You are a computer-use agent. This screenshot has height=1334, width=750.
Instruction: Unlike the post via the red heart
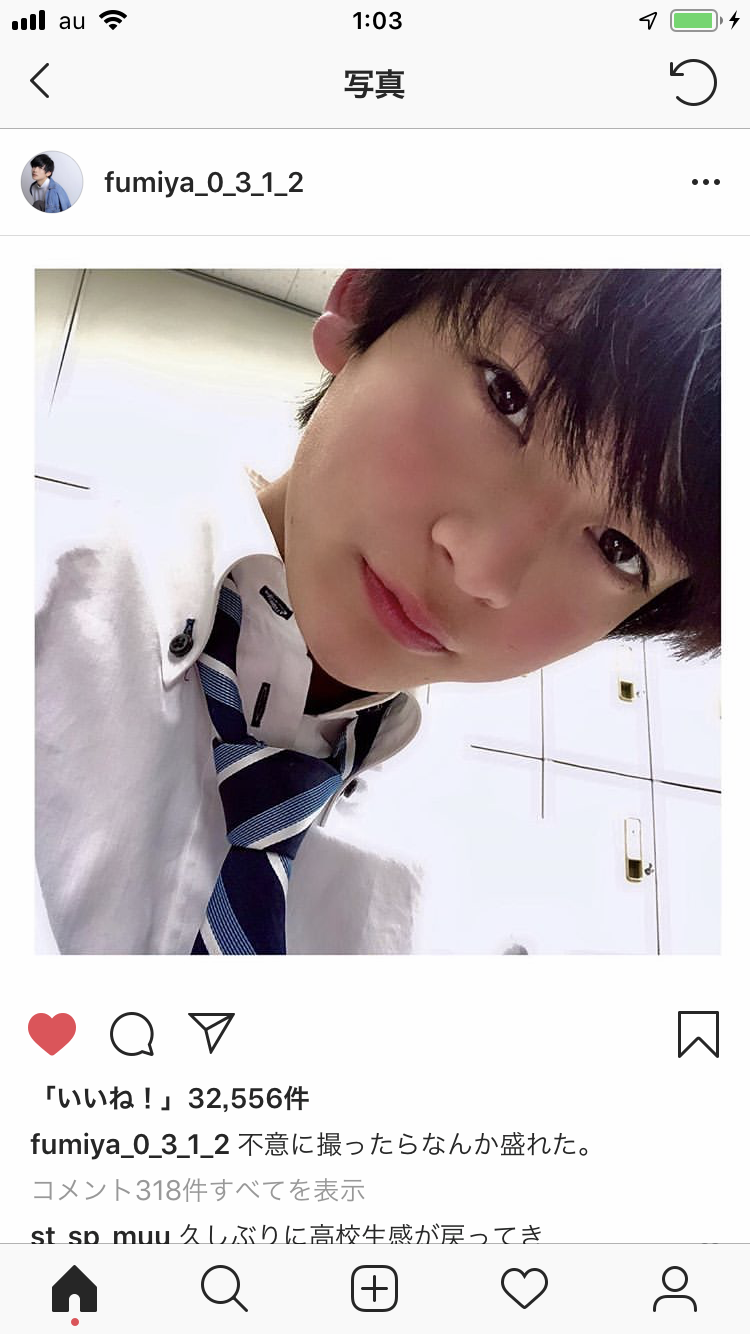click(x=52, y=1034)
